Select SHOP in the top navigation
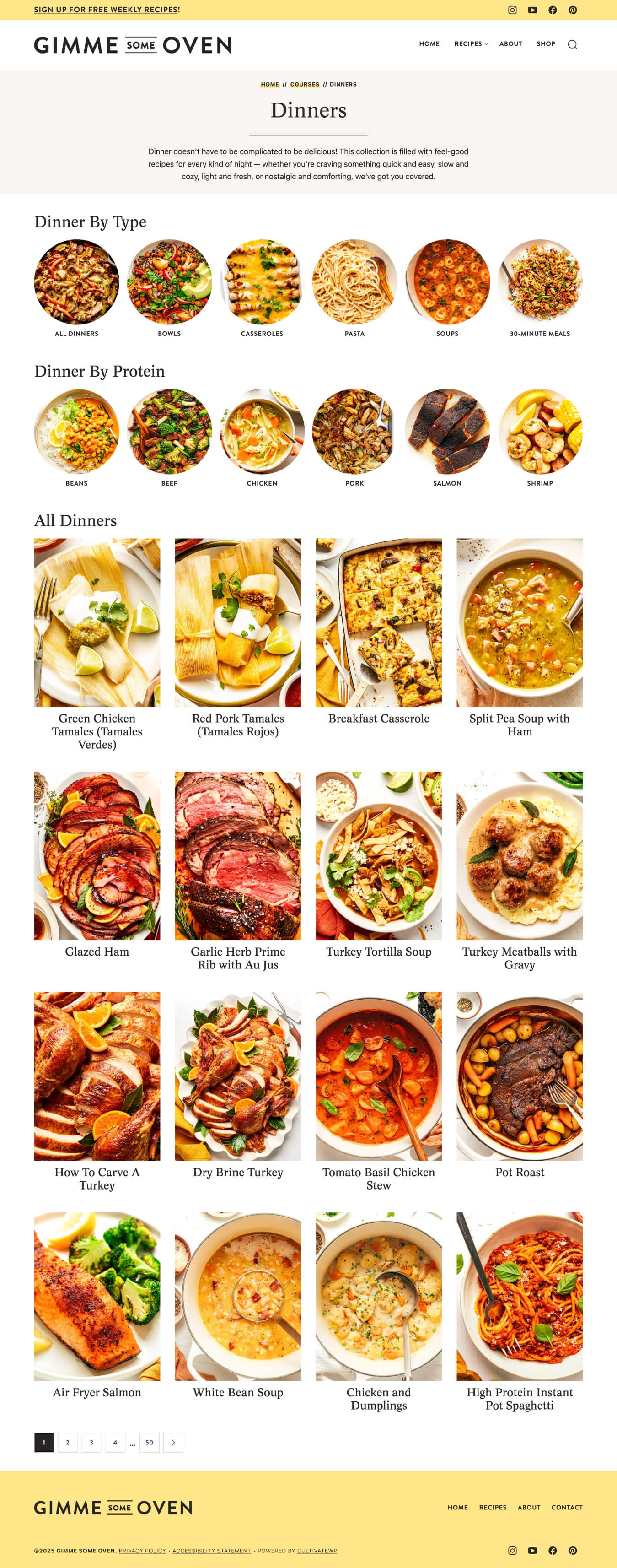617x1568 pixels. (x=546, y=44)
